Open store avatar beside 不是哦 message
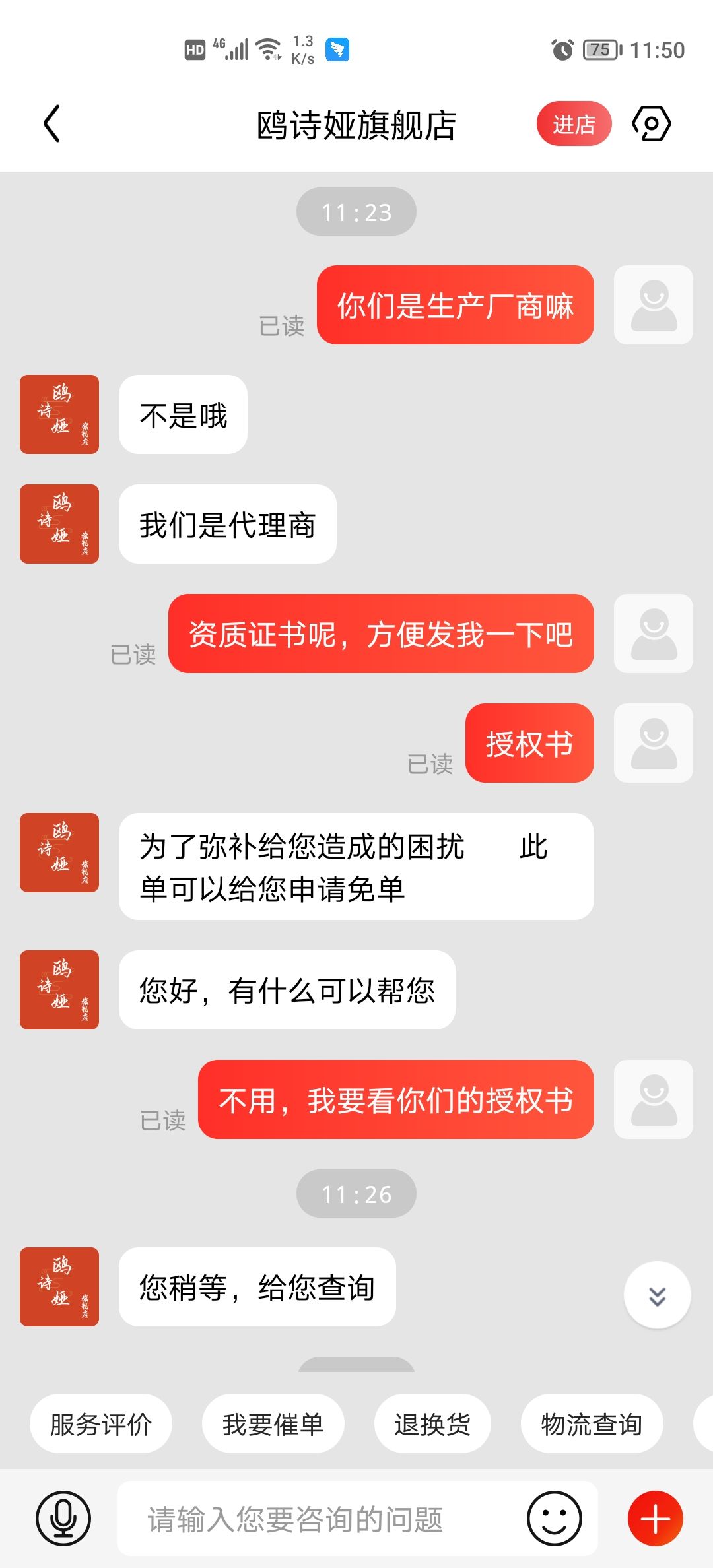Screen dimensions: 713x1568 click(59, 414)
